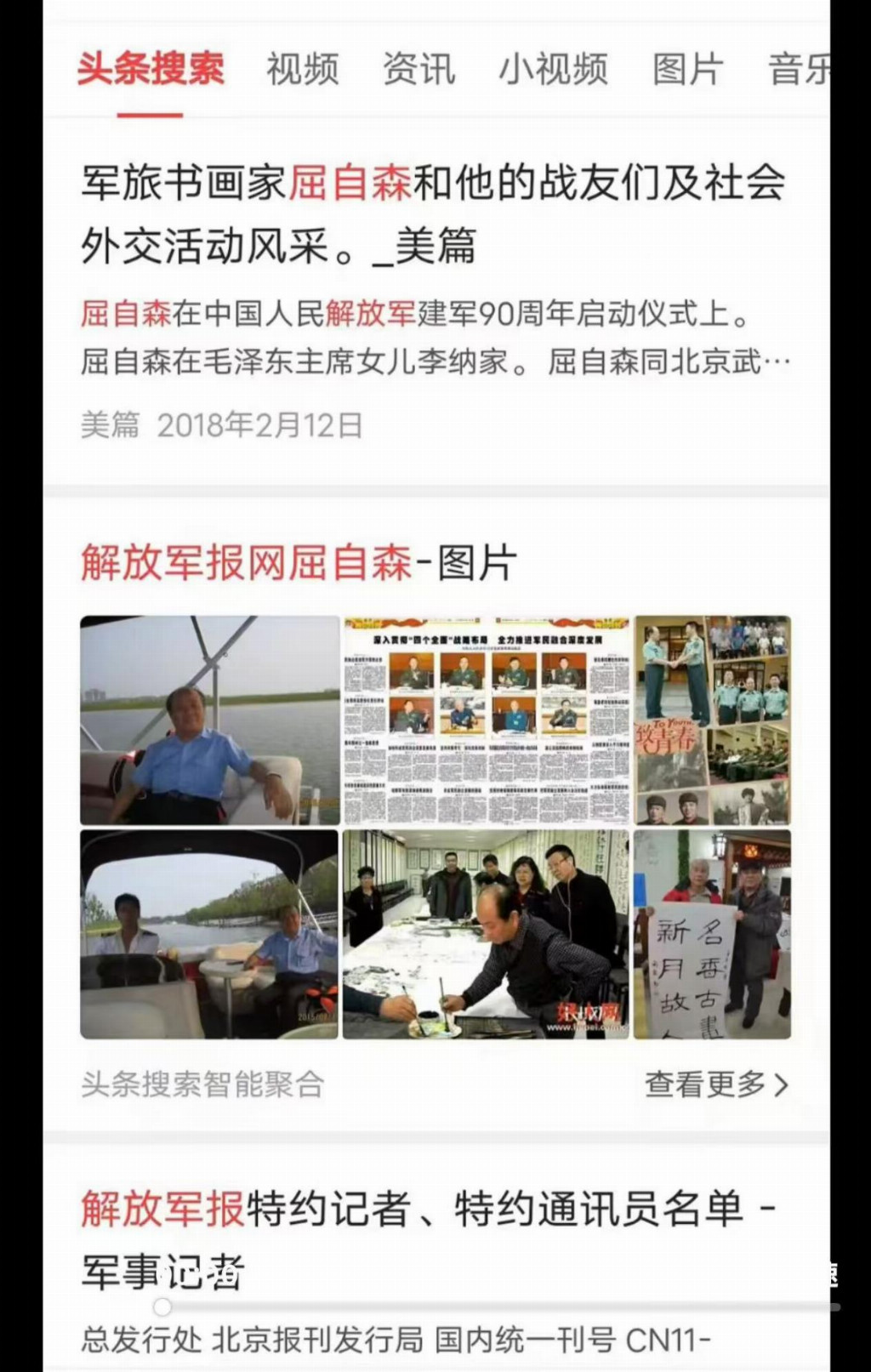871x1372 pixels.
Task: Open the 解放军报网屈自森-图片 heading
Action: pos(298,562)
